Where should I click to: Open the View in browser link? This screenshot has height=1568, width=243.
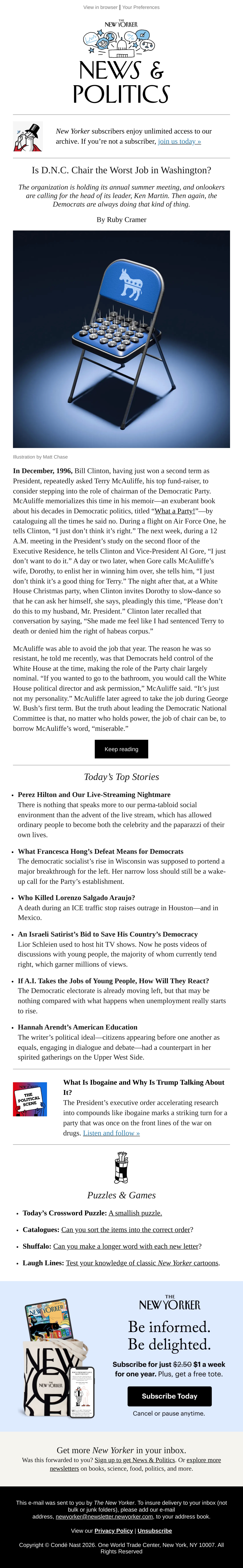[x=100, y=7]
